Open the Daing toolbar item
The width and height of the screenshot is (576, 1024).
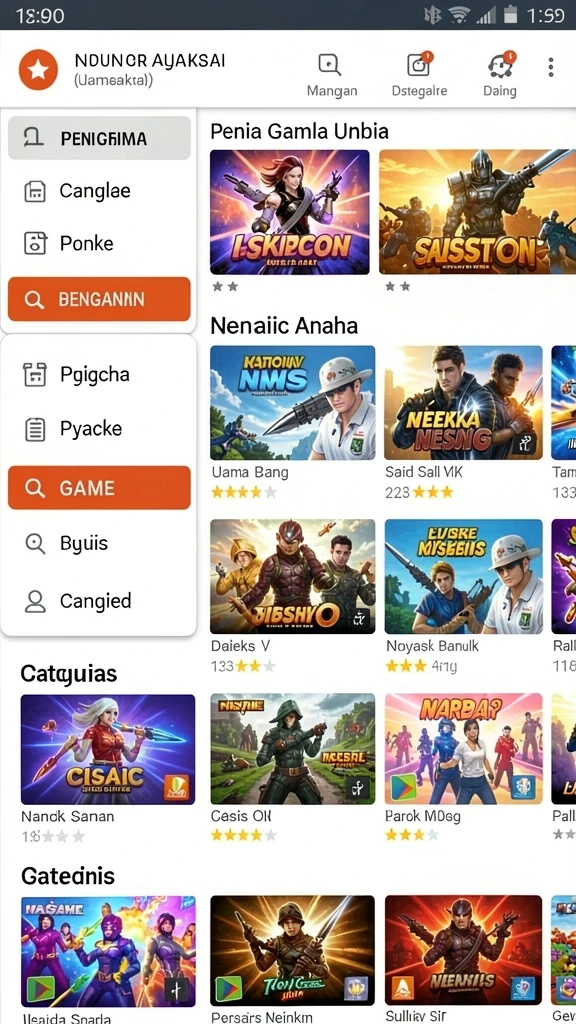click(x=500, y=75)
